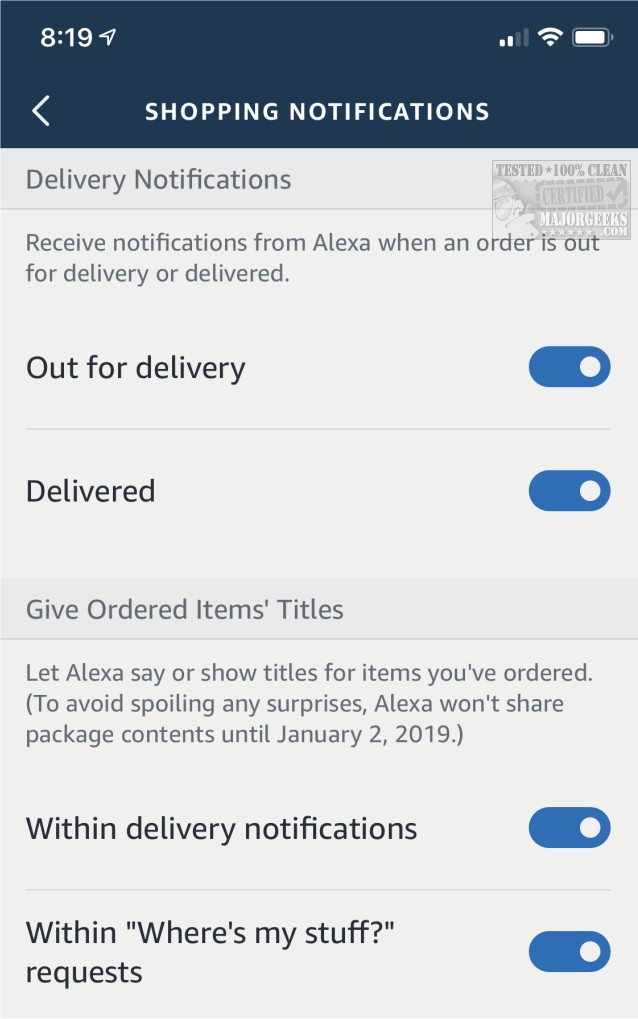
Task: Switch off titles within "Where's my stuff?" requests
Action: [x=569, y=952]
